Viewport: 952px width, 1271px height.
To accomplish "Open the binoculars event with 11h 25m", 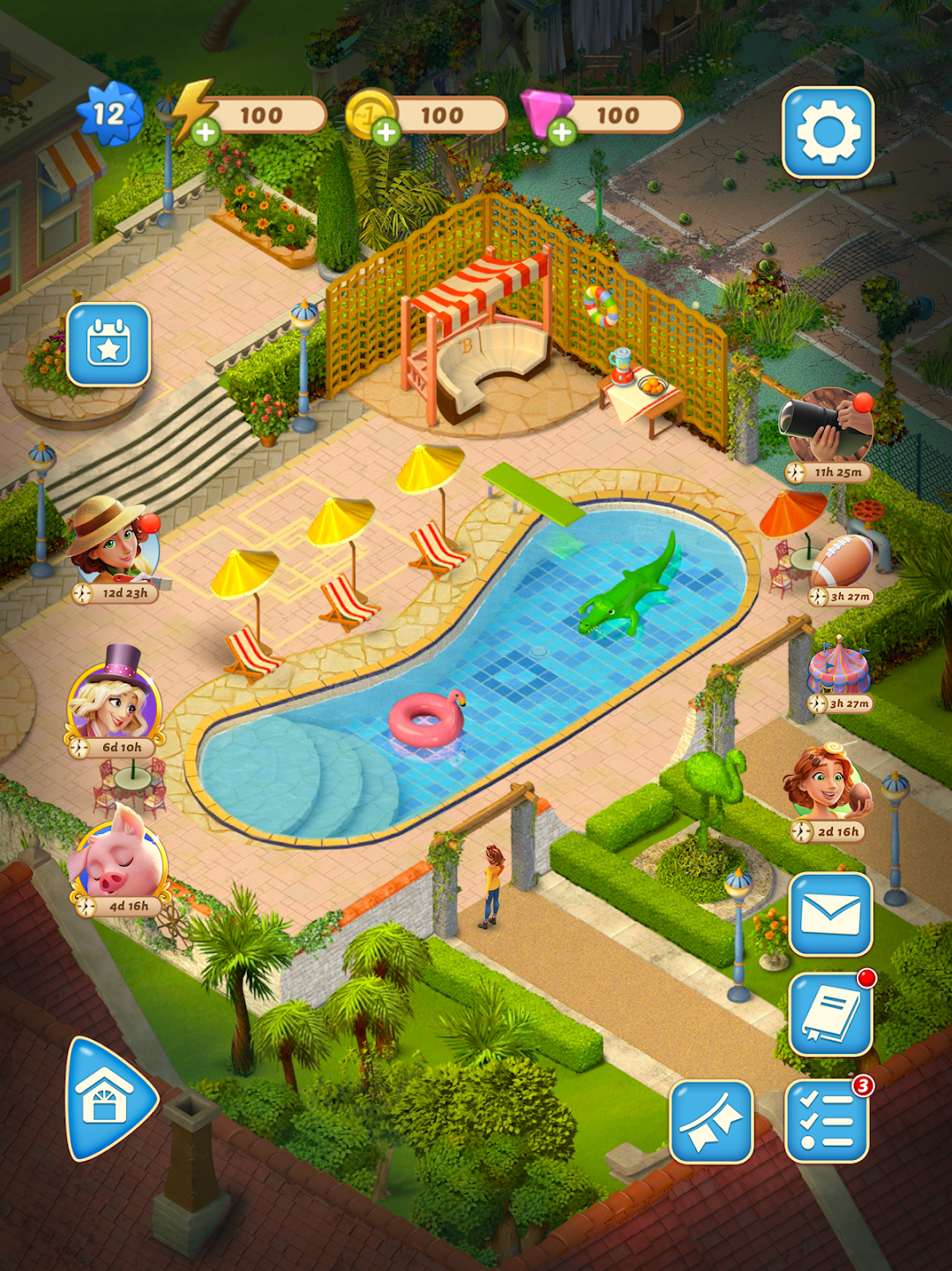I will coord(828,428).
